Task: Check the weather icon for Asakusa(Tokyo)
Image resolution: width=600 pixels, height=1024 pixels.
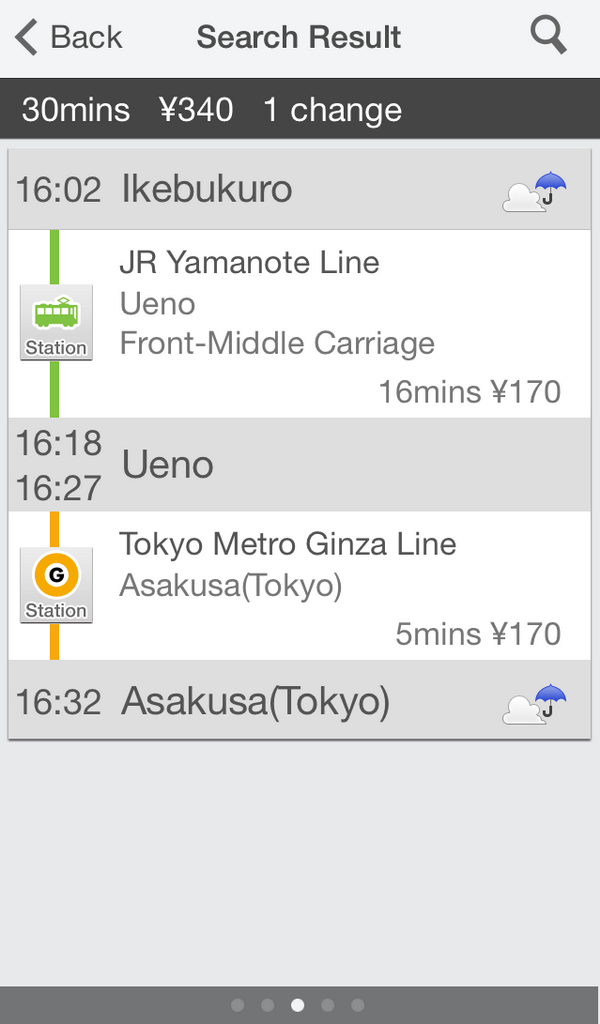Action: [535, 703]
